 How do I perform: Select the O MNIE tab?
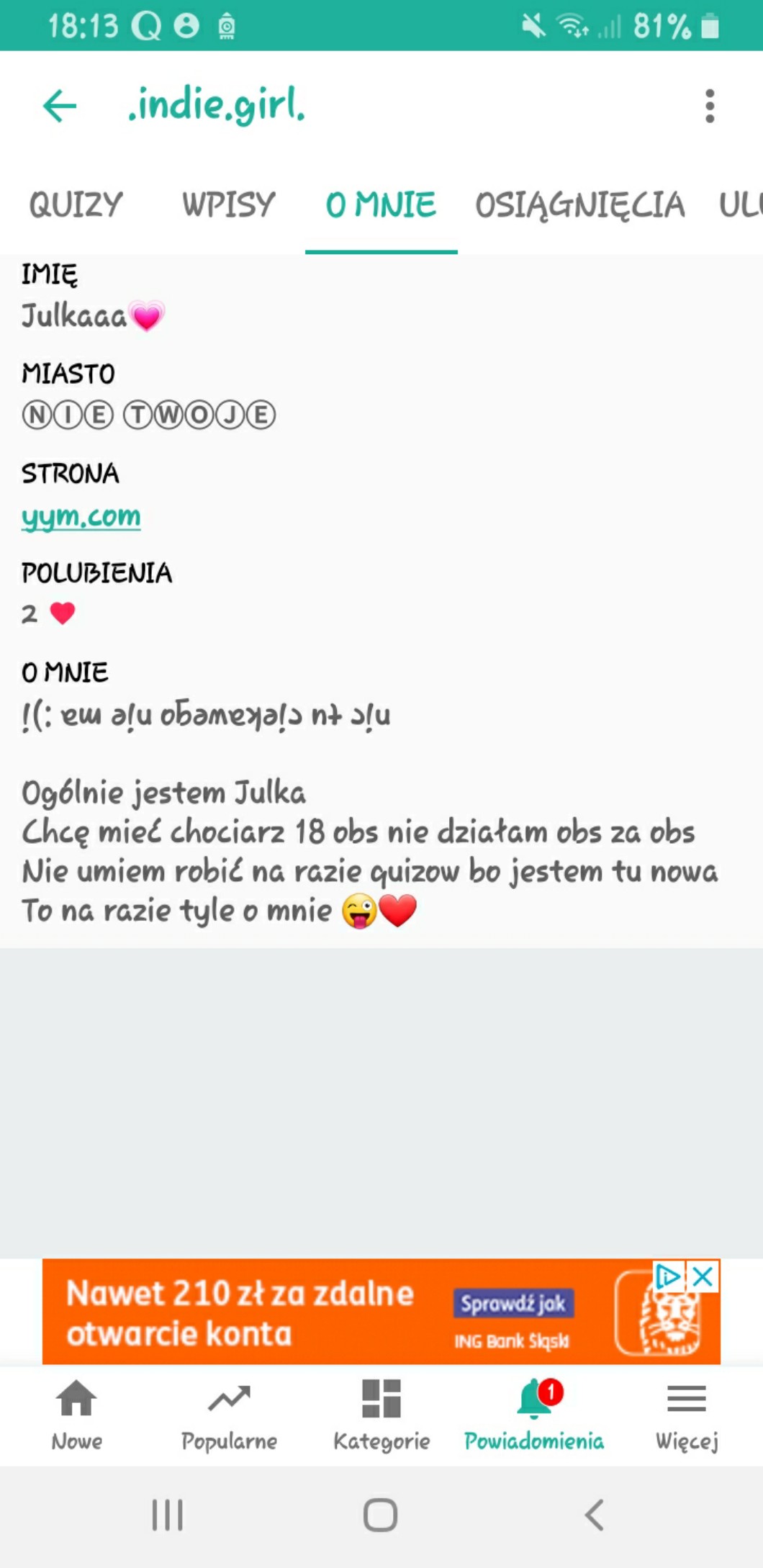tap(381, 204)
